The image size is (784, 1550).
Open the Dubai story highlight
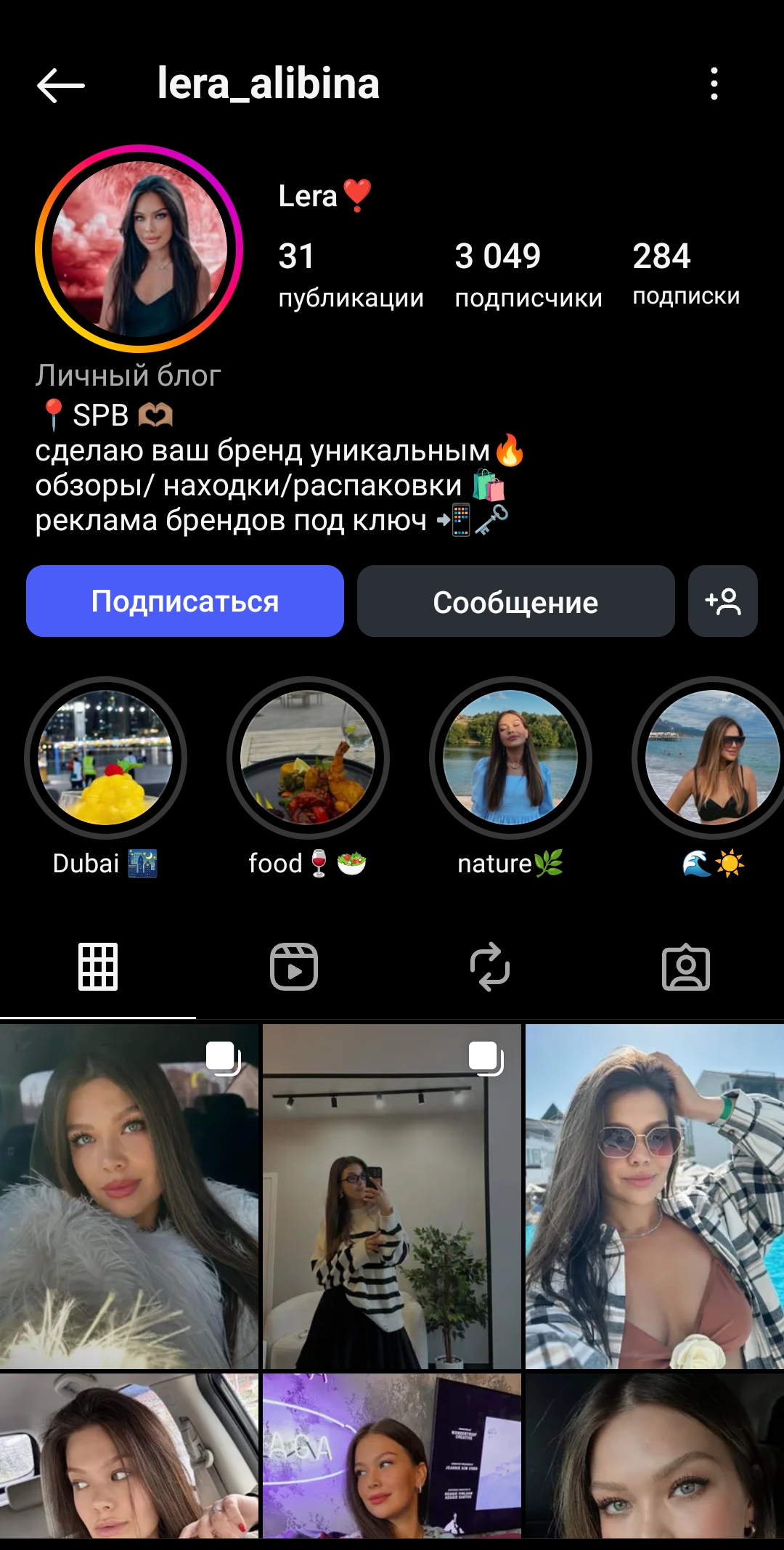point(105,757)
